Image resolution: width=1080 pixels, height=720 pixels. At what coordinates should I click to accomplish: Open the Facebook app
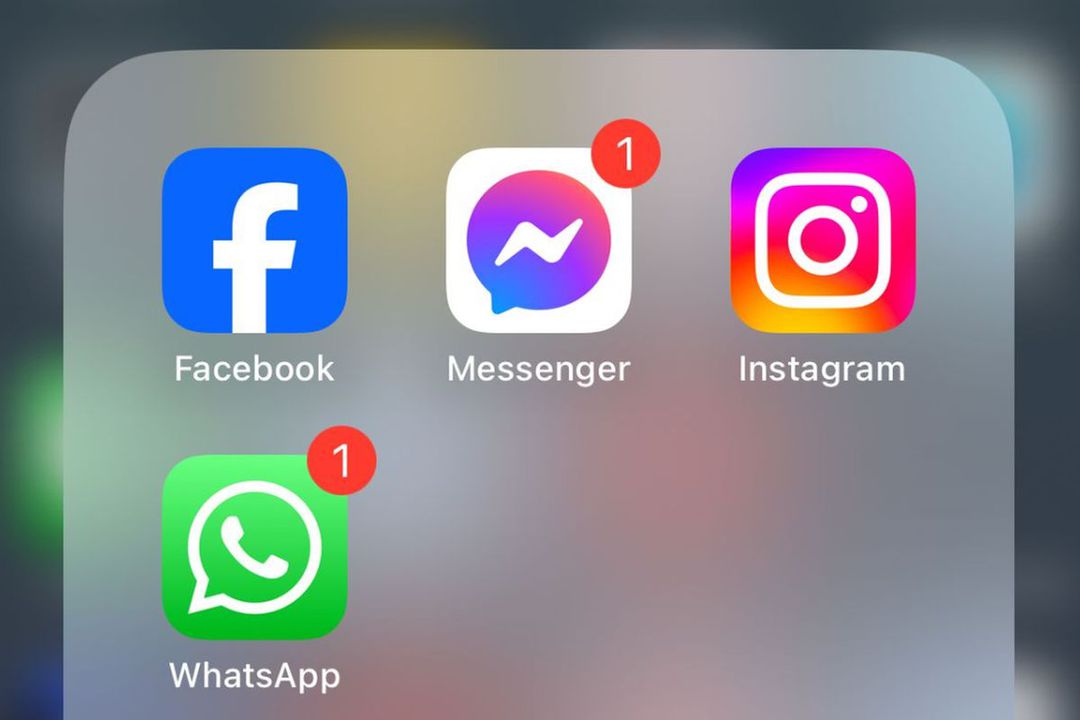pyautogui.click(x=254, y=241)
